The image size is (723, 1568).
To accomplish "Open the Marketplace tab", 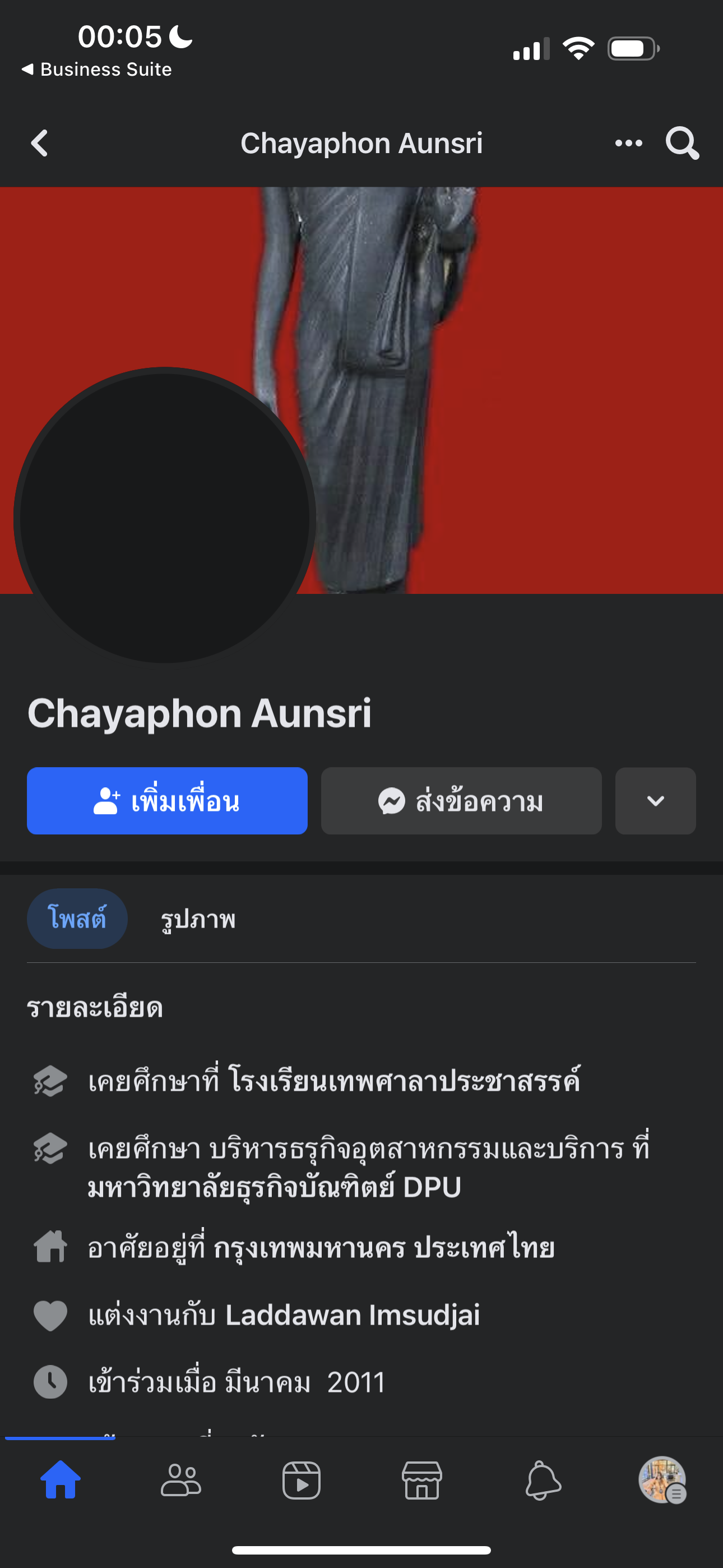I will 421,1481.
